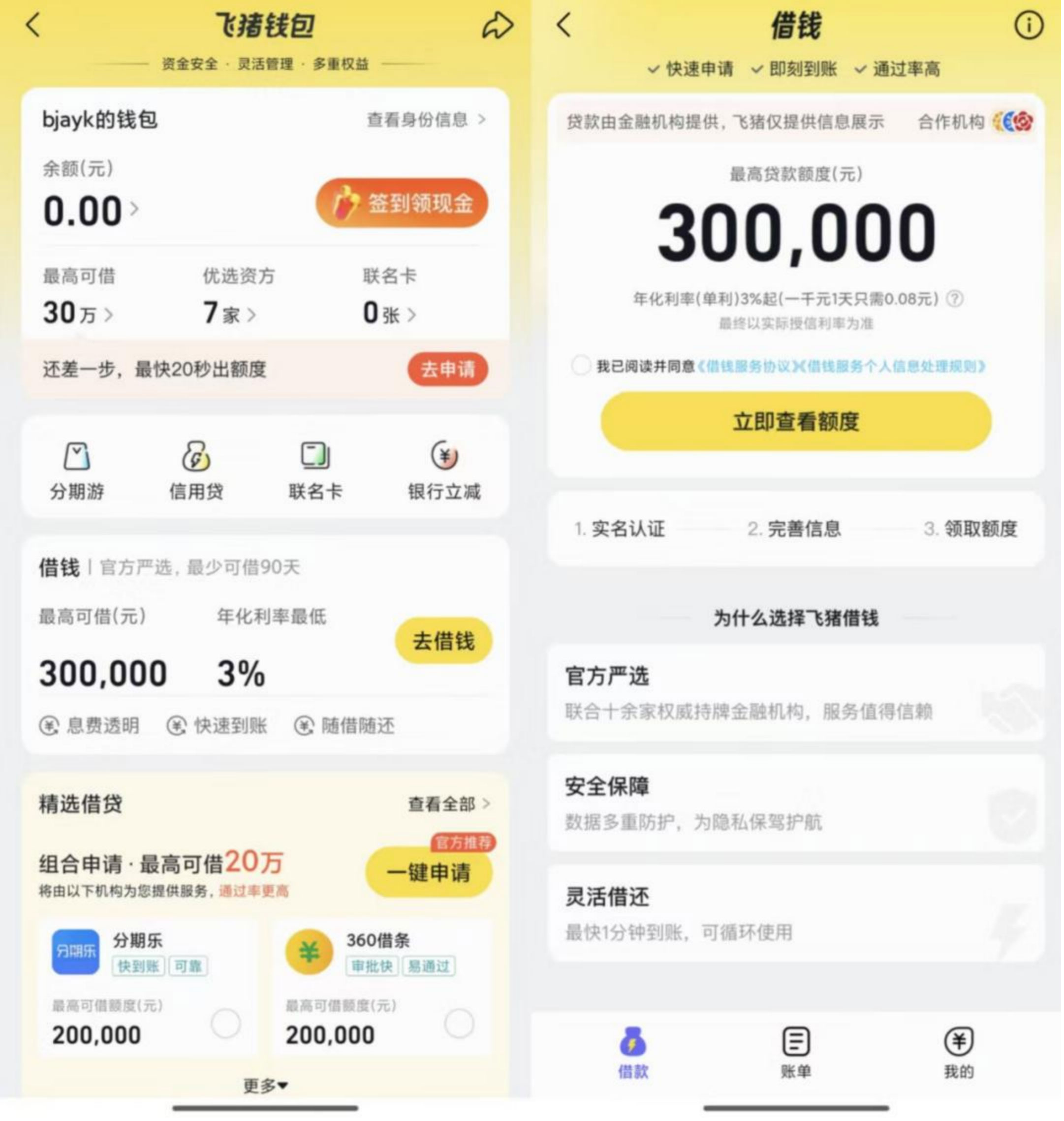This screenshot has height=1121, width=1064.
Task: Open the info icon on 借钱 page
Action: 1028,26
